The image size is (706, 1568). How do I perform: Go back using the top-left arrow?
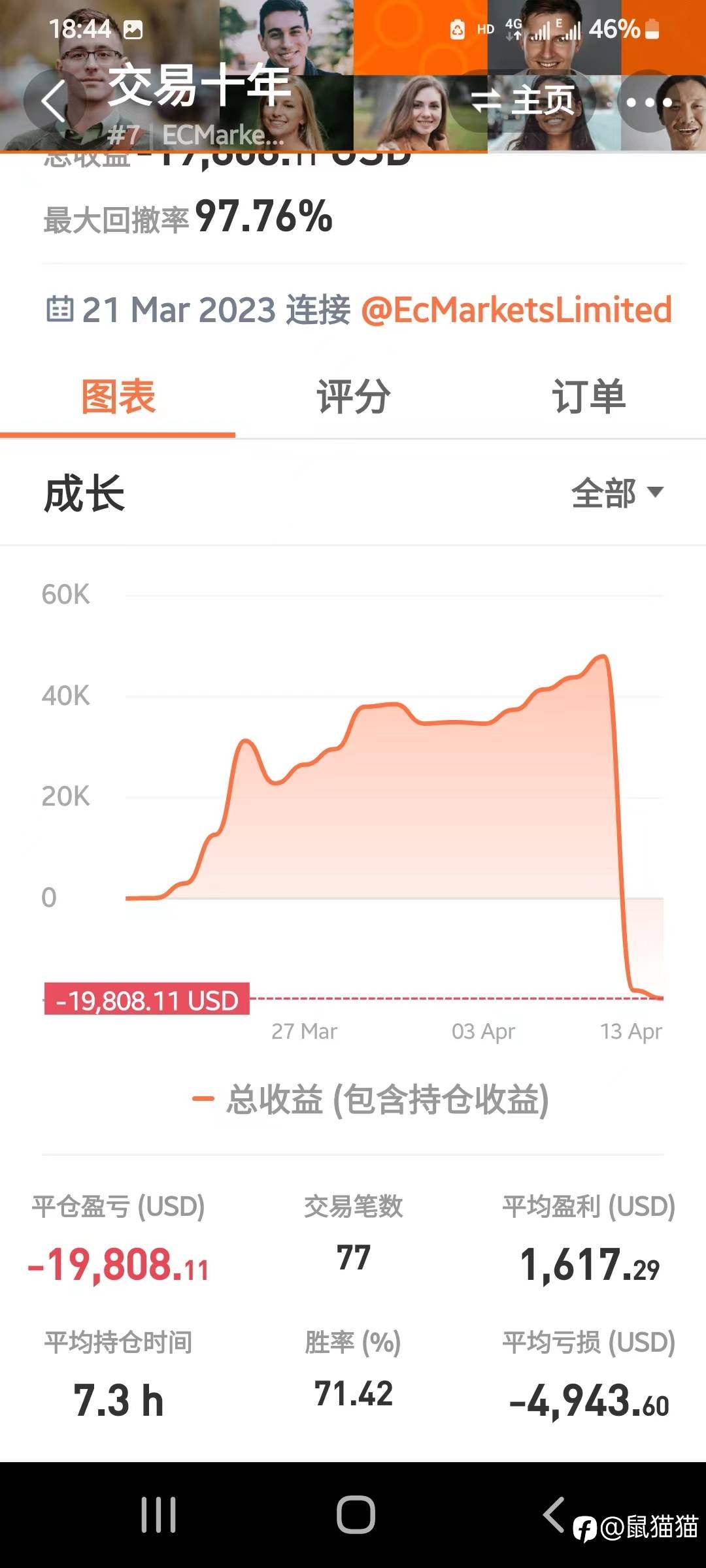[52, 102]
